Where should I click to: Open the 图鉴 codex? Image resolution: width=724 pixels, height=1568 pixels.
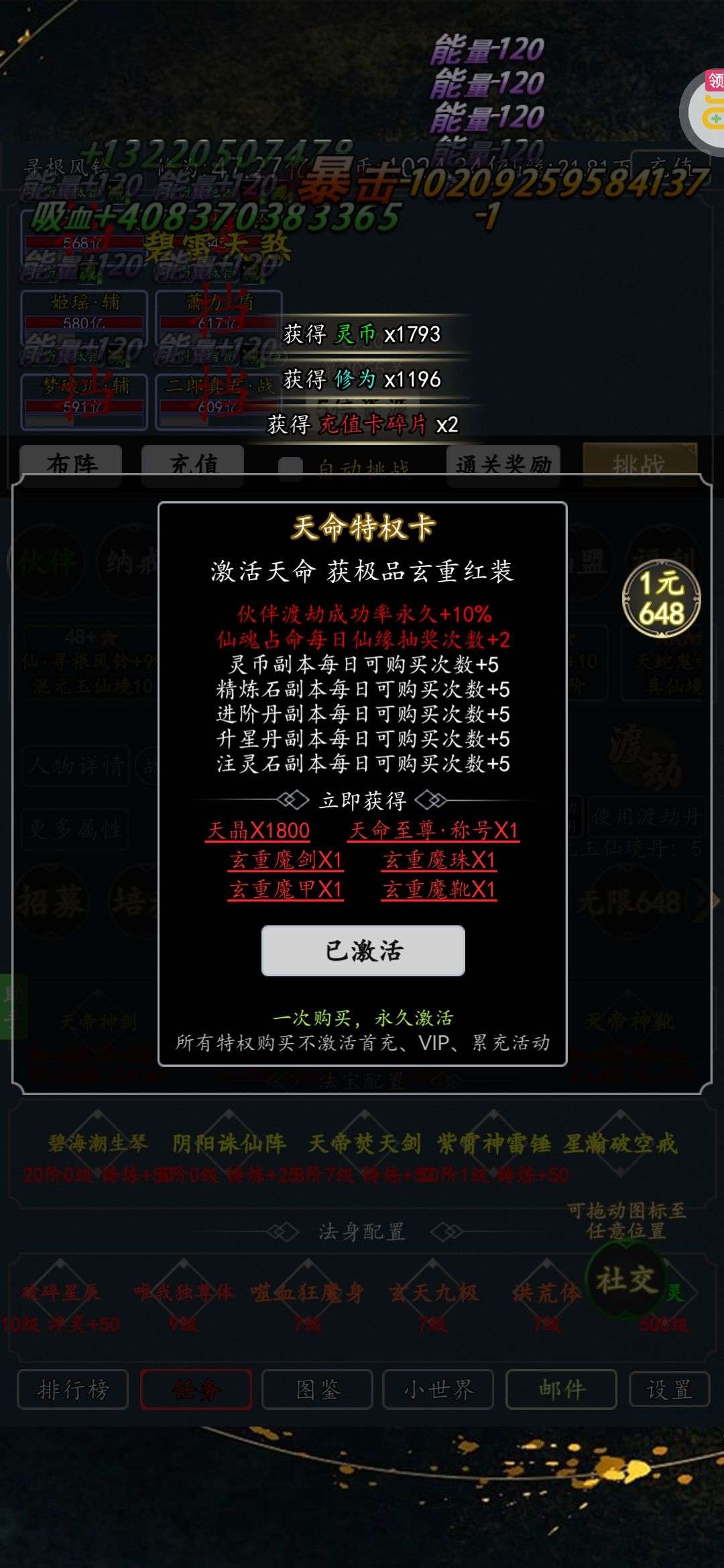click(318, 1390)
